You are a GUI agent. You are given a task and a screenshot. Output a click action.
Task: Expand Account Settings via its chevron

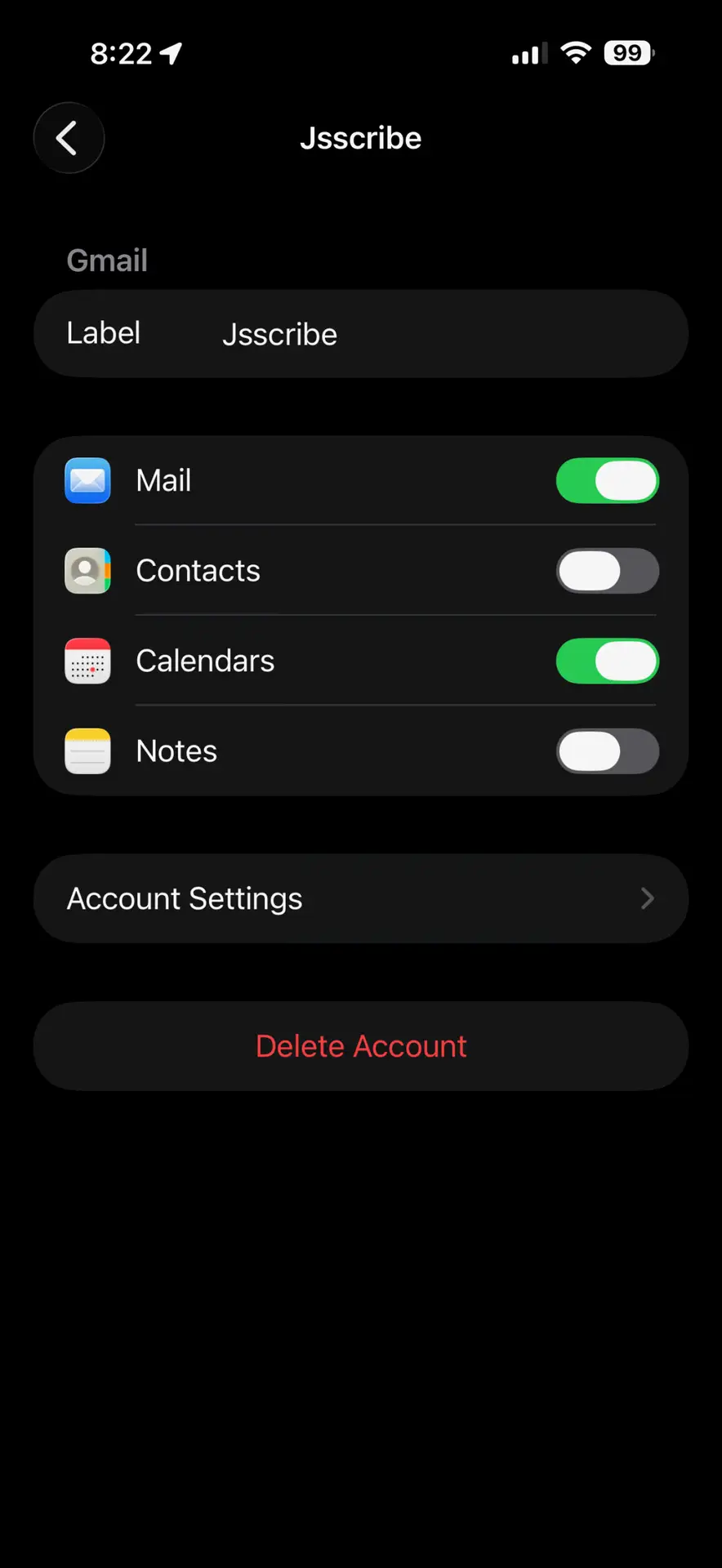click(x=648, y=898)
